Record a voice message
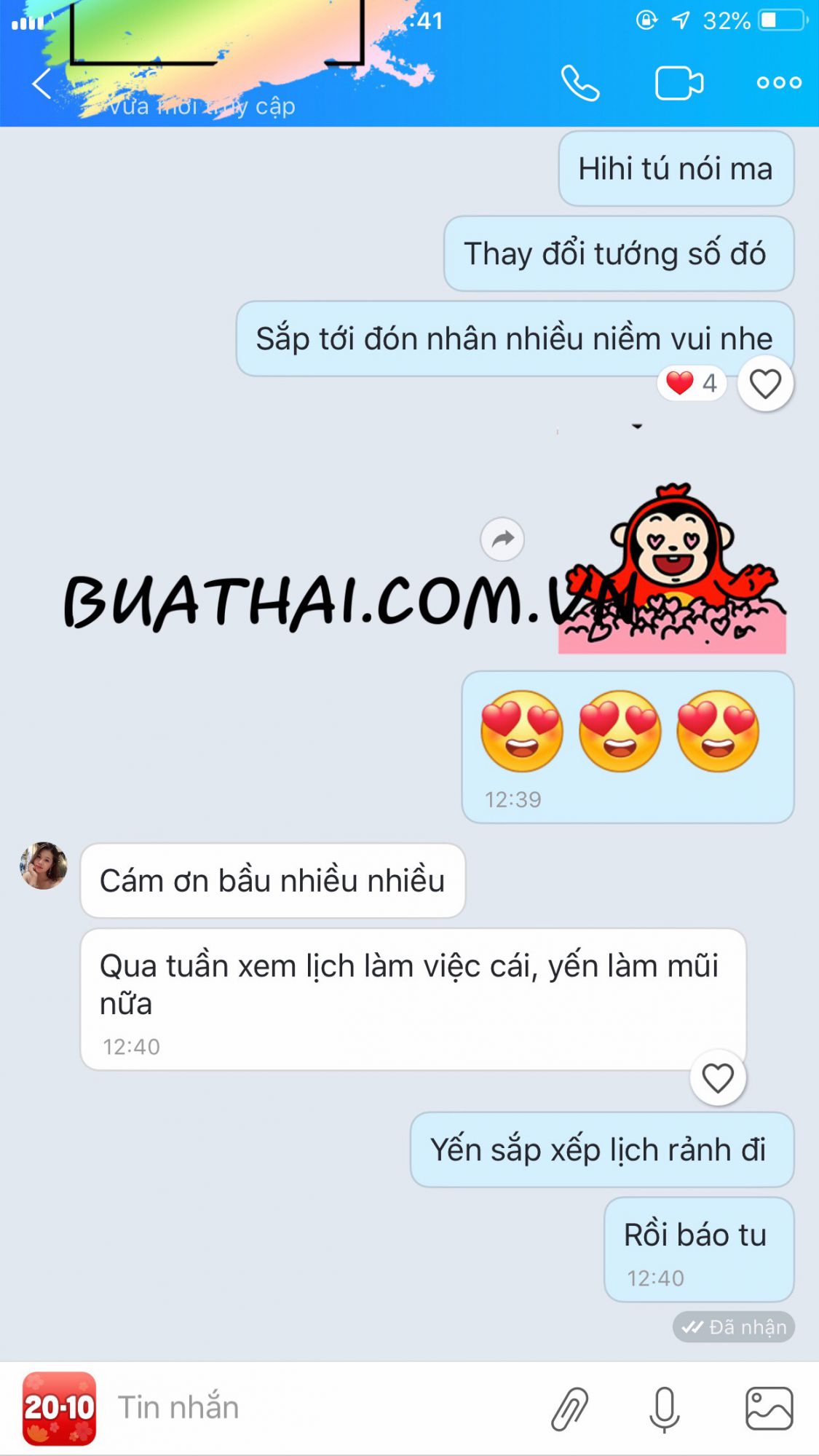The image size is (819, 1456). point(664,1408)
